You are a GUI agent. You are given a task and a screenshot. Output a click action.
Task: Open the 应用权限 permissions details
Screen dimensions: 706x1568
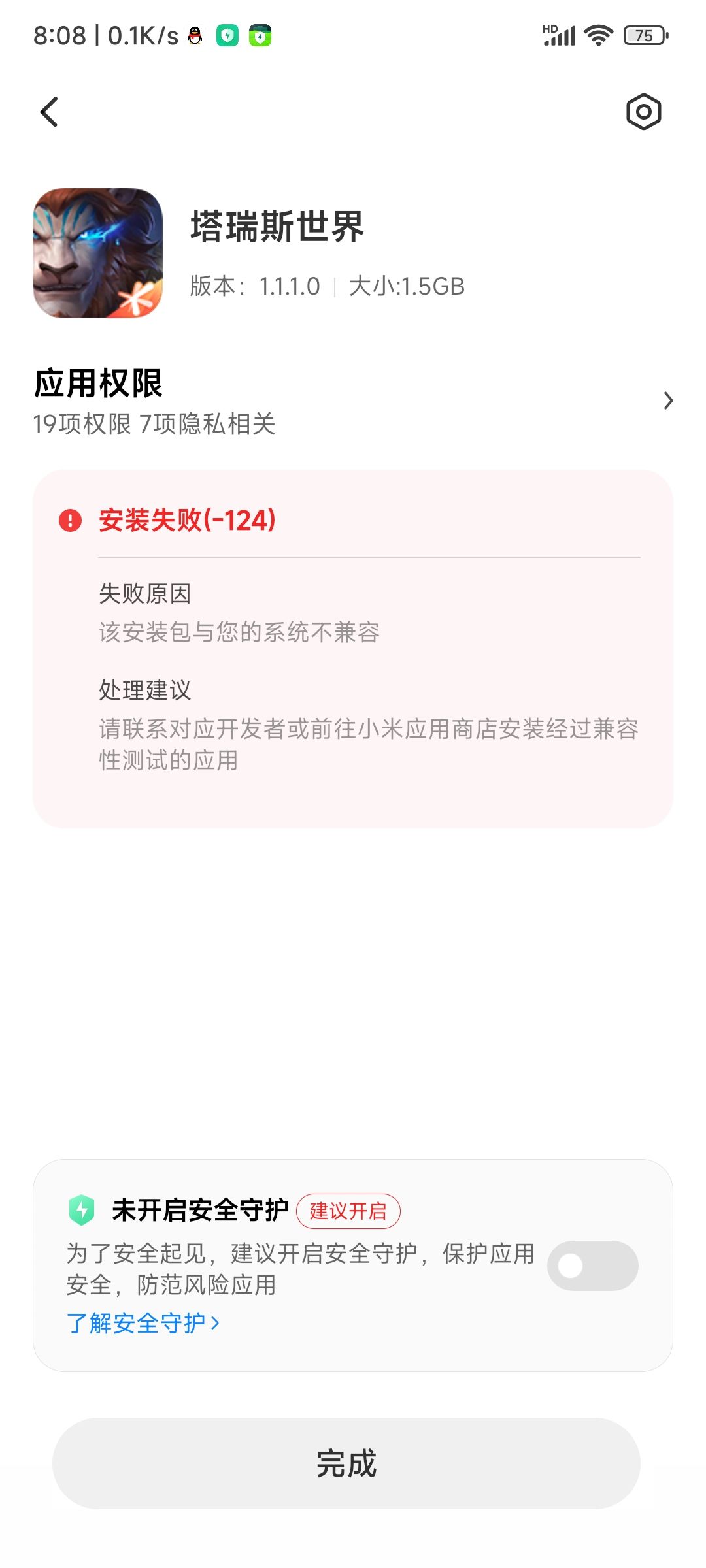tap(353, 401)
